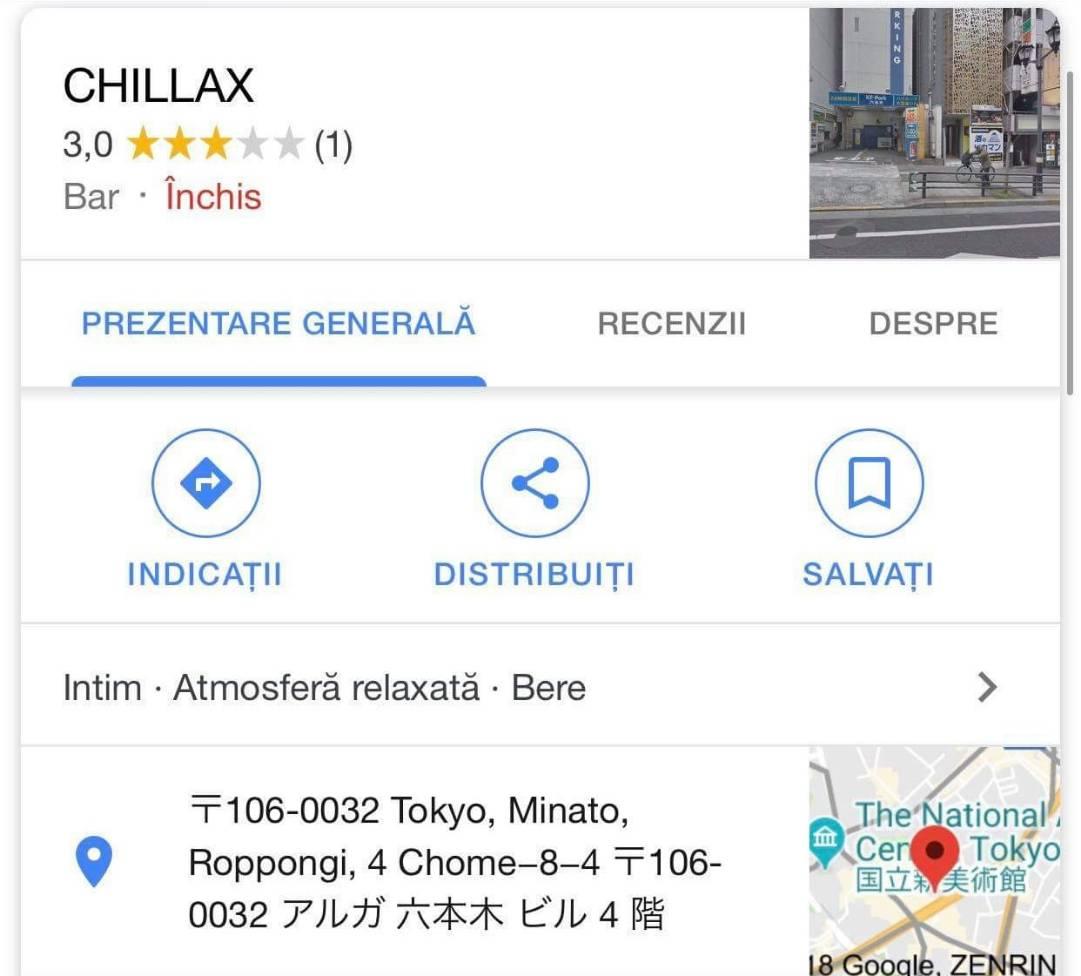
Task: Open the Despre tab
Action: click(x=933, y=324)
